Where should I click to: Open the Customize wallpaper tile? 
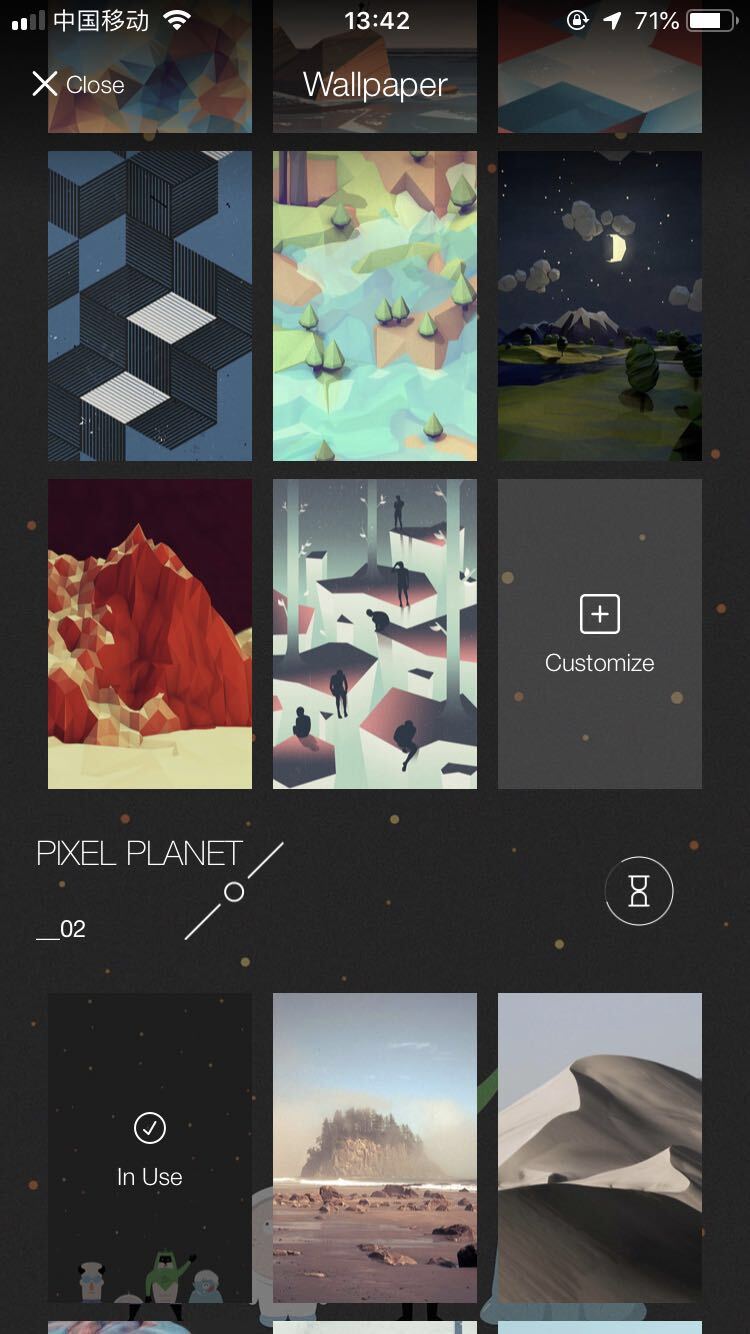point(599,633)
